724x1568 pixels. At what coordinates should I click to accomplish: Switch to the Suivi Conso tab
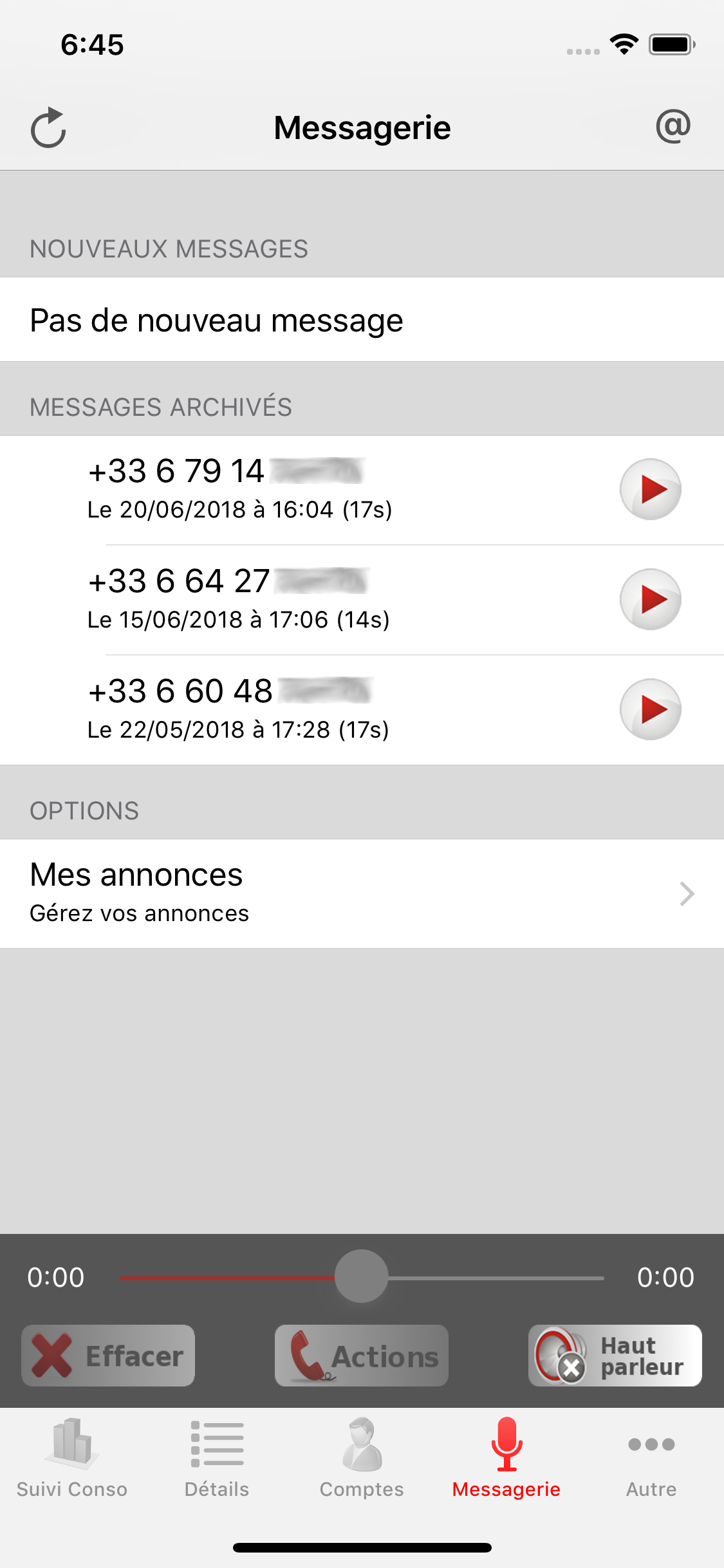coord(72,1468)
